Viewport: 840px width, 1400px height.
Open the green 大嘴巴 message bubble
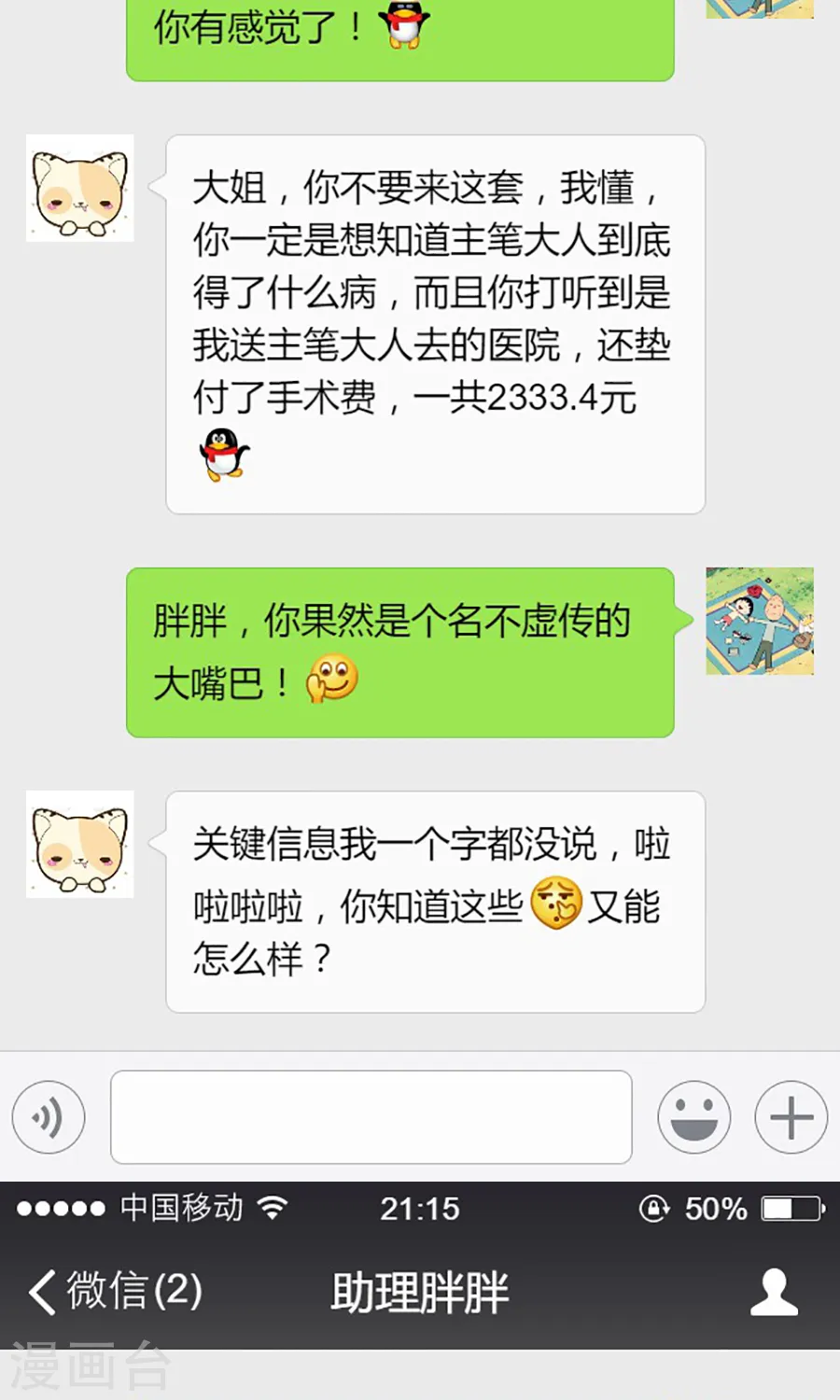(399, 651)
